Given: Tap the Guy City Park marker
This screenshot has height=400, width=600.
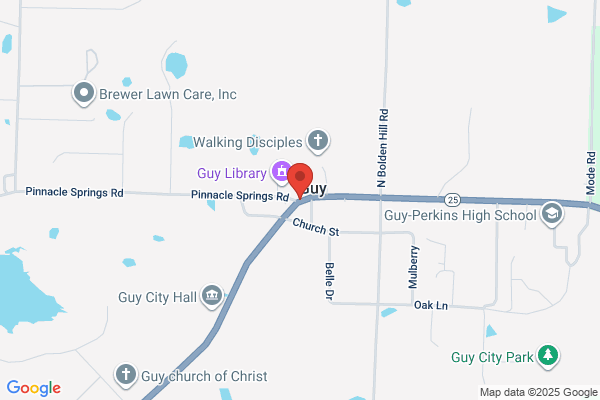Looking at the screenshot, I should 548,356.
